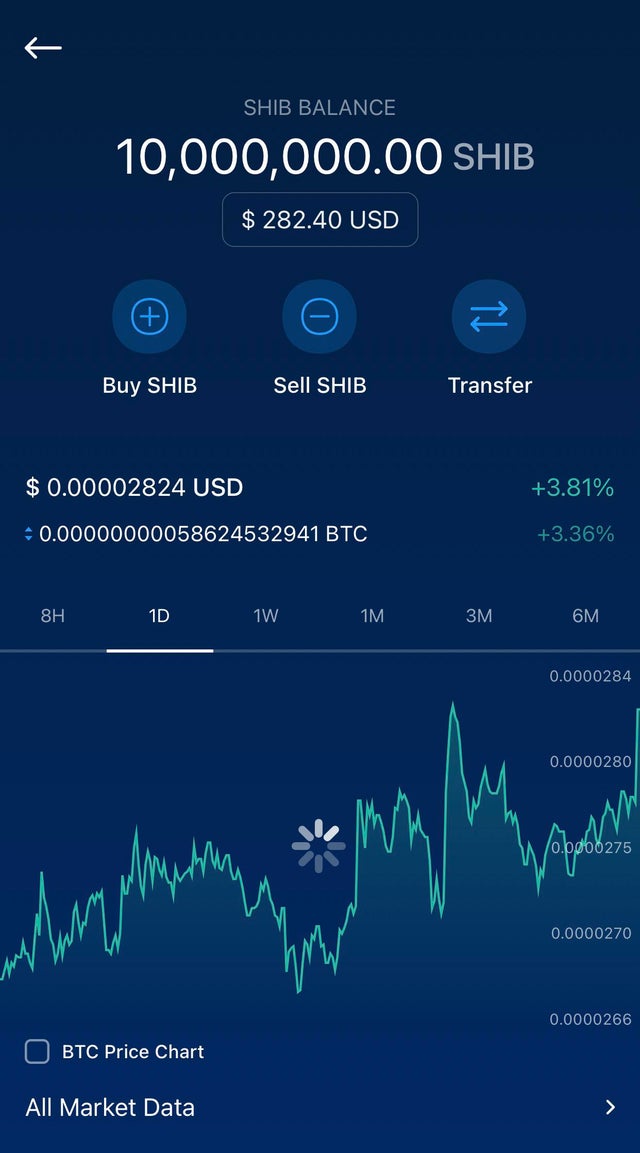Image resolution: width=640 pixels, height=1153 pixels.
Task: Switch chart to 8H range
Action: coord(53,616)
